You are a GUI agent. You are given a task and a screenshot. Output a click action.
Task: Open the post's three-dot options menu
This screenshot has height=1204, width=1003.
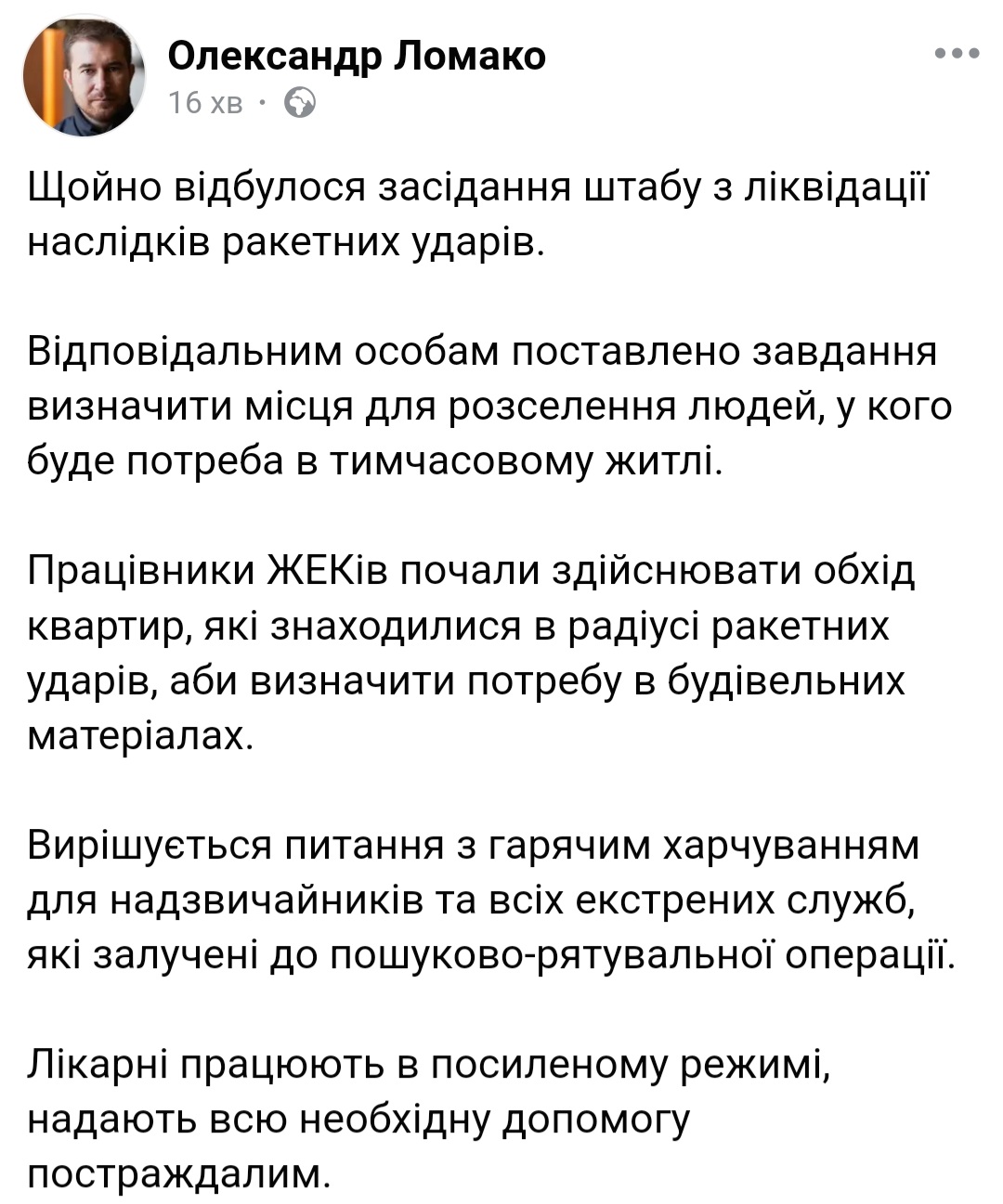coord(956,54)
